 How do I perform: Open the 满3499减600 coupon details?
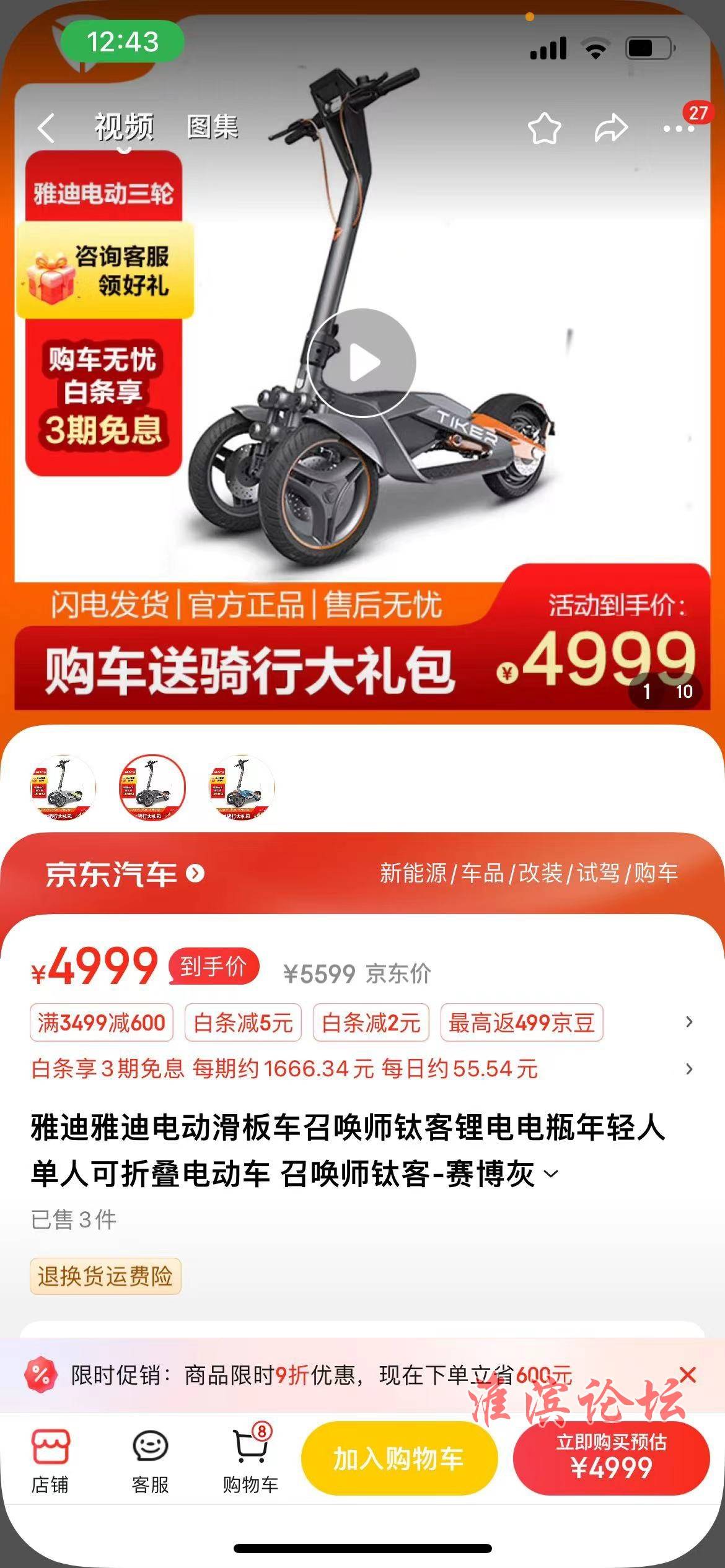point(102,1022)
